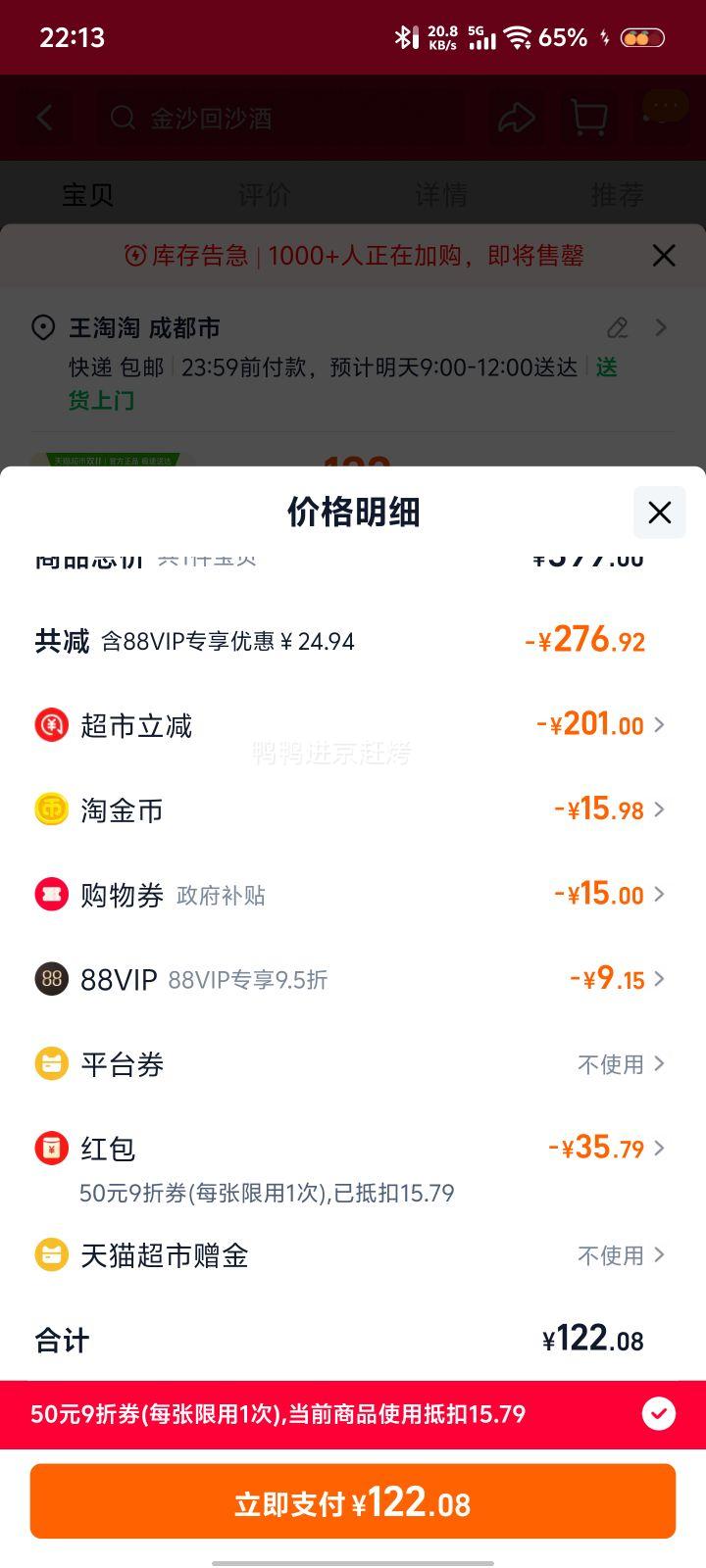Image resolution: width=706 pixels, height=1568 pixels.
Task: Uncheck the 50元9折券 coupon checkmark
Action: pos(658,1413)
